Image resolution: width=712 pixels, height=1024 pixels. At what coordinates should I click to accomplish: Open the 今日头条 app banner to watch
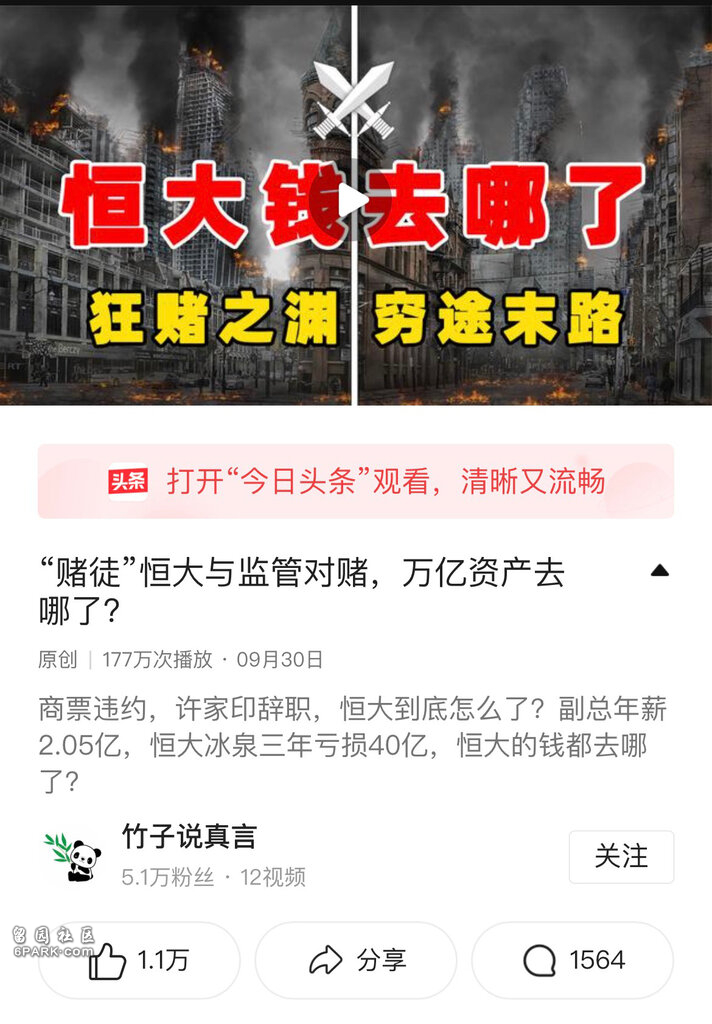click(356, 481)
